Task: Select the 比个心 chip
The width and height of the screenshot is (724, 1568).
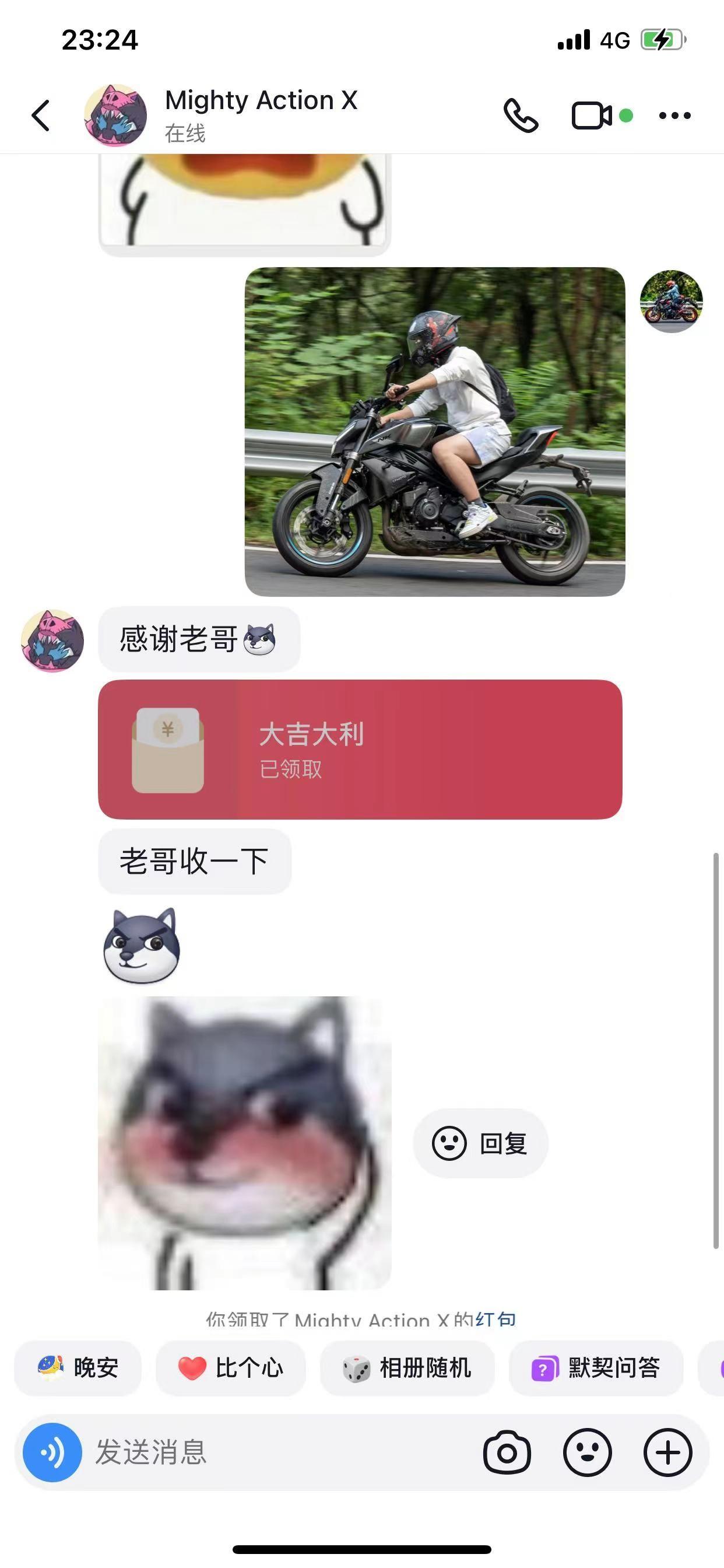Action: pos(231,1368)
